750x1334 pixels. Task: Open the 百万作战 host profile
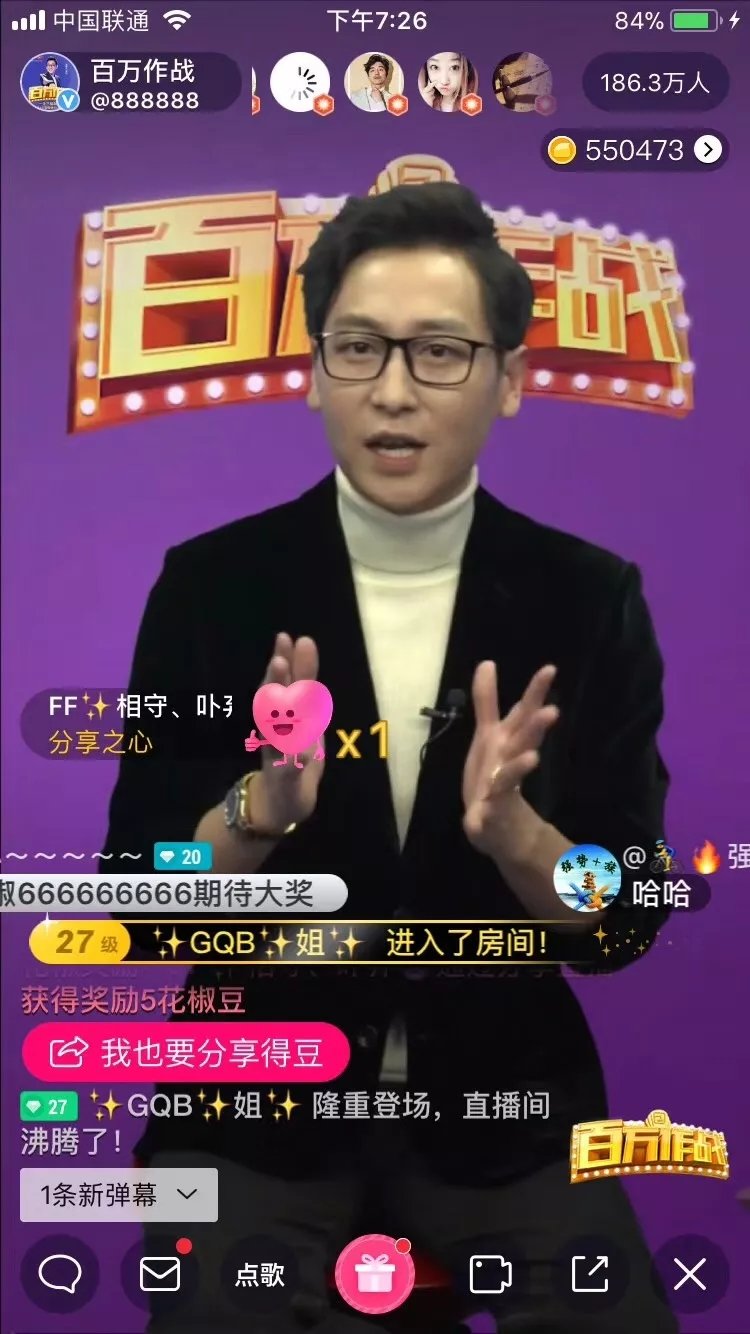pos(128,83)
